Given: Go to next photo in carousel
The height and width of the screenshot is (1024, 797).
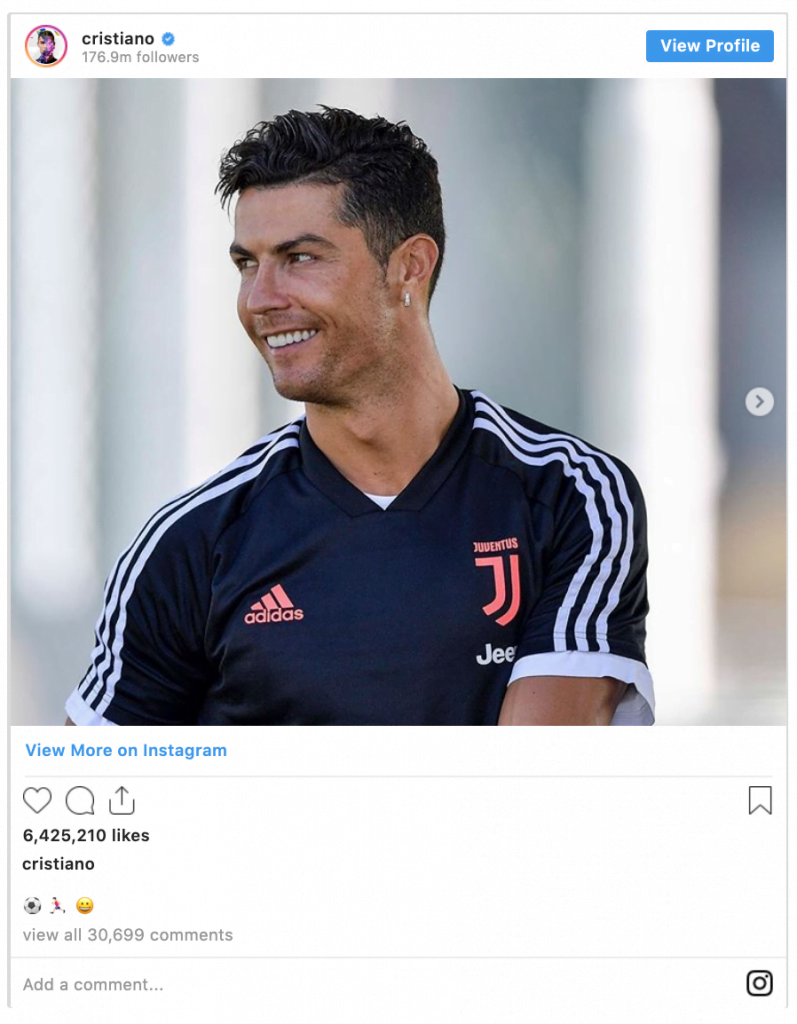Looking at the screenshot, I should pyautogui.click(x=759, y=401).
